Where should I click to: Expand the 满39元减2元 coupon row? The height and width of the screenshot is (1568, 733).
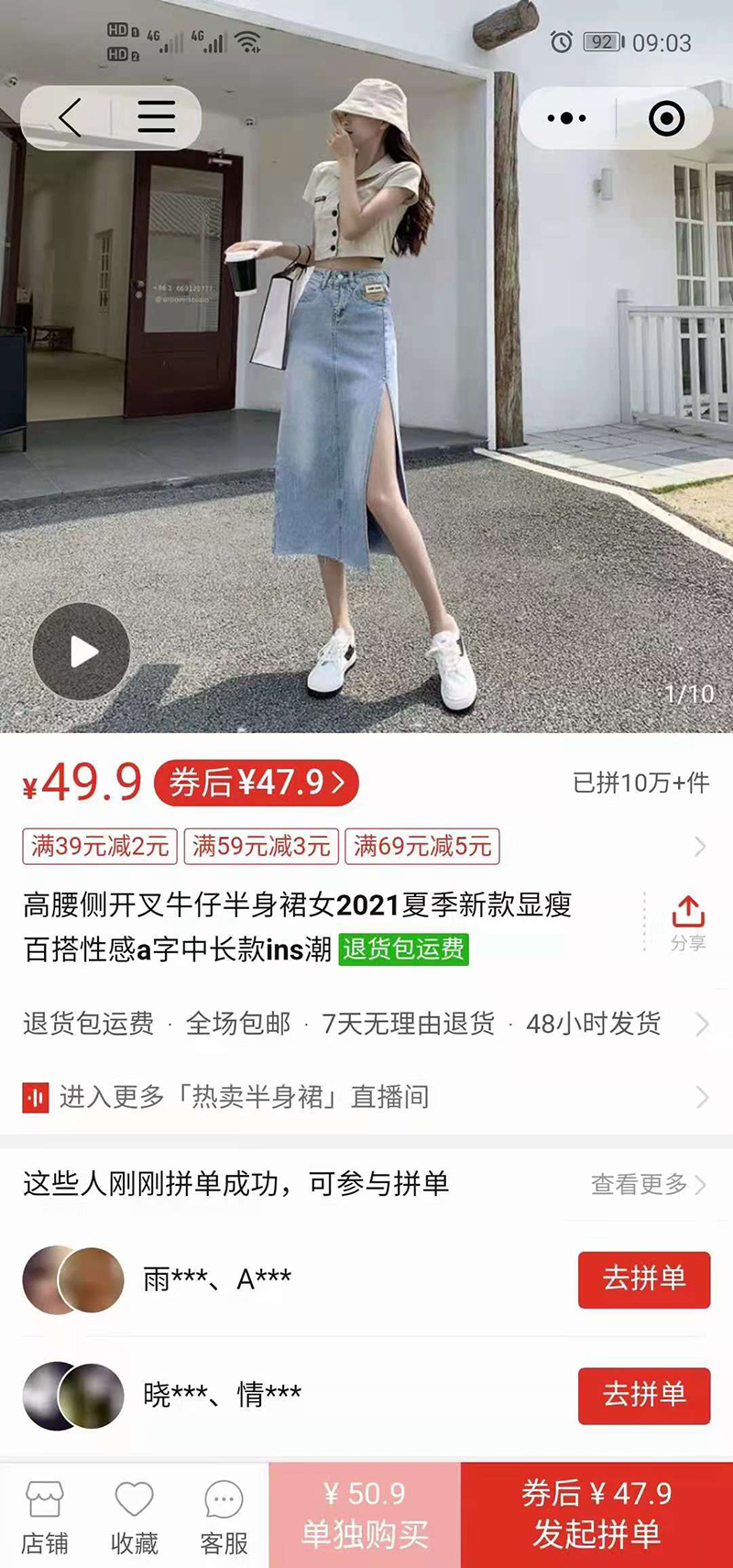[x=366, y=846]
